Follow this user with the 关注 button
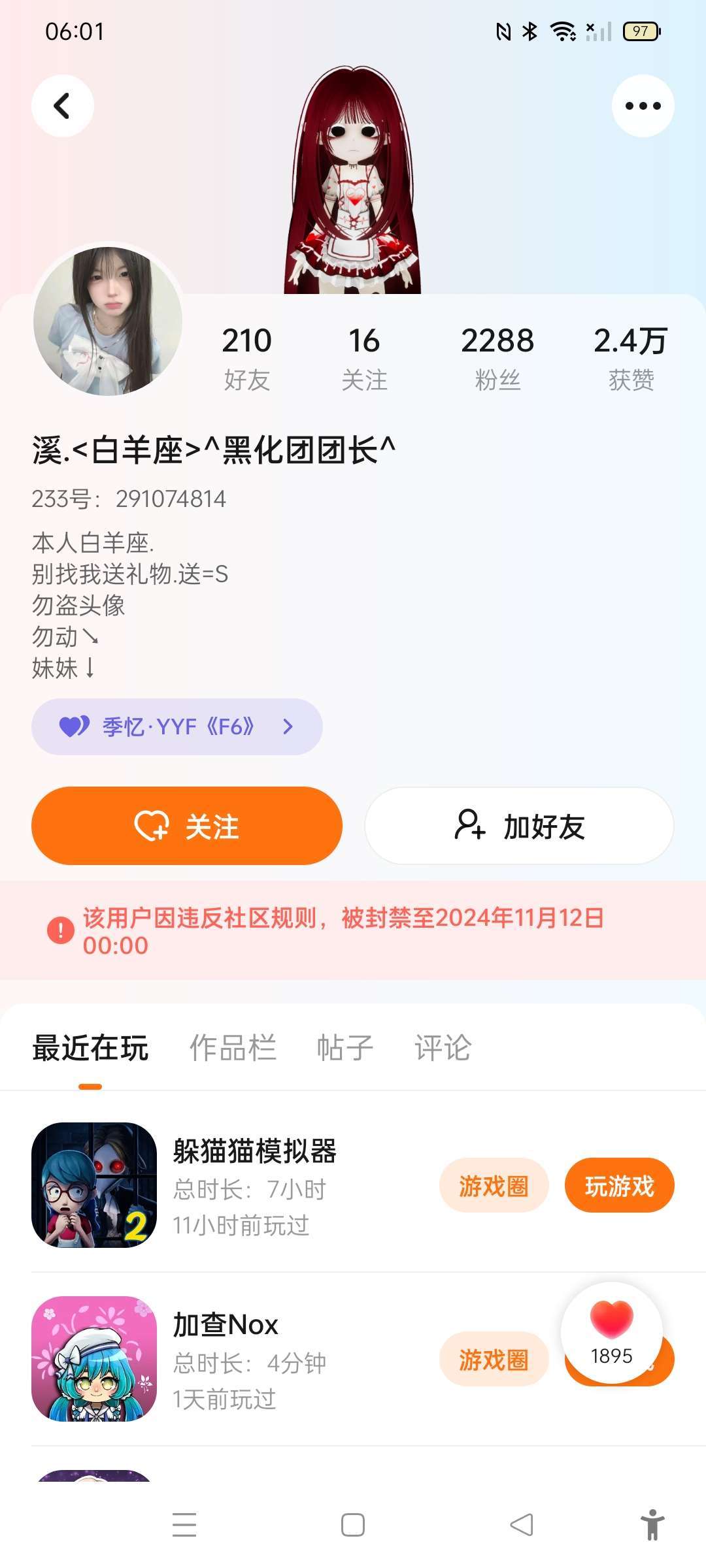The width and height of the screenshot is (706, 1568). pos(187,826)
